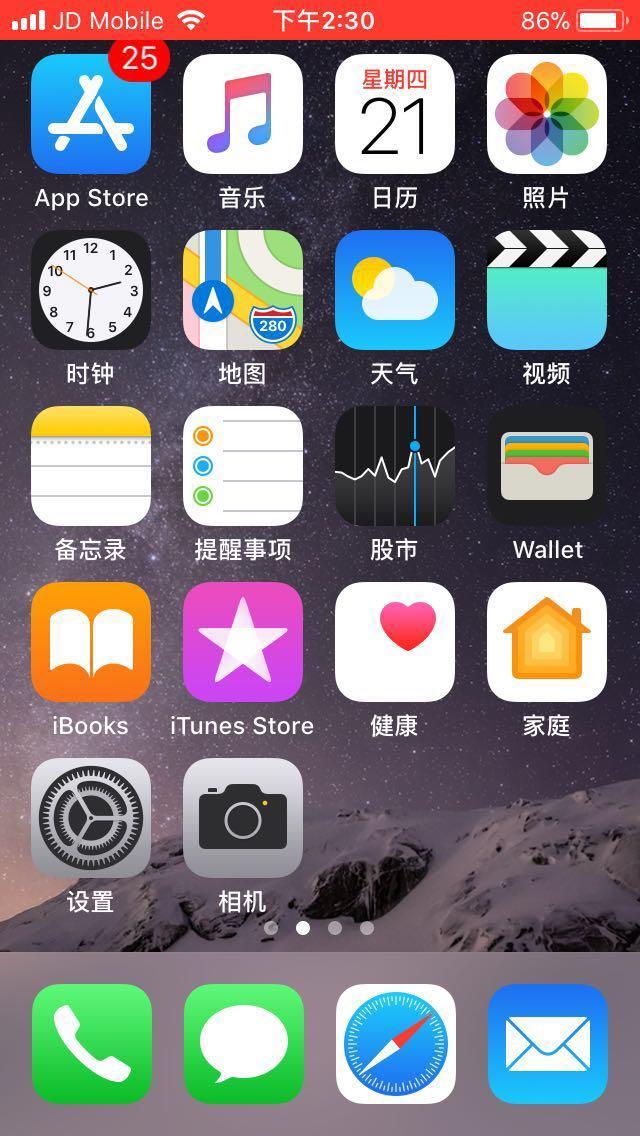Screen dimensions: 640x1136
Task: Launch the 提醒事项 reminders app
Action: [x=243, y=466]
